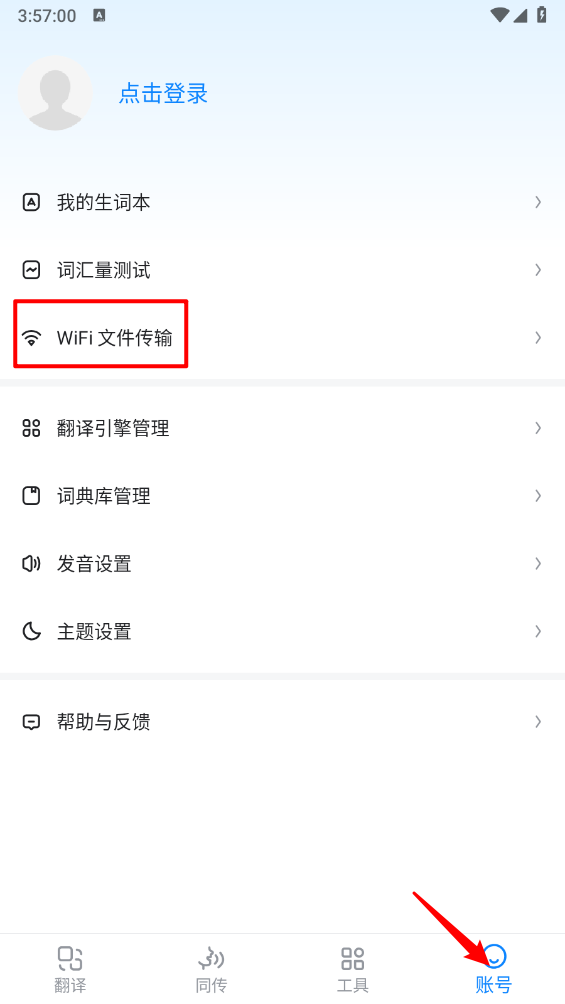565x1004 pixels.
Task: Open 词汇量测试
Action: point(282,270)
